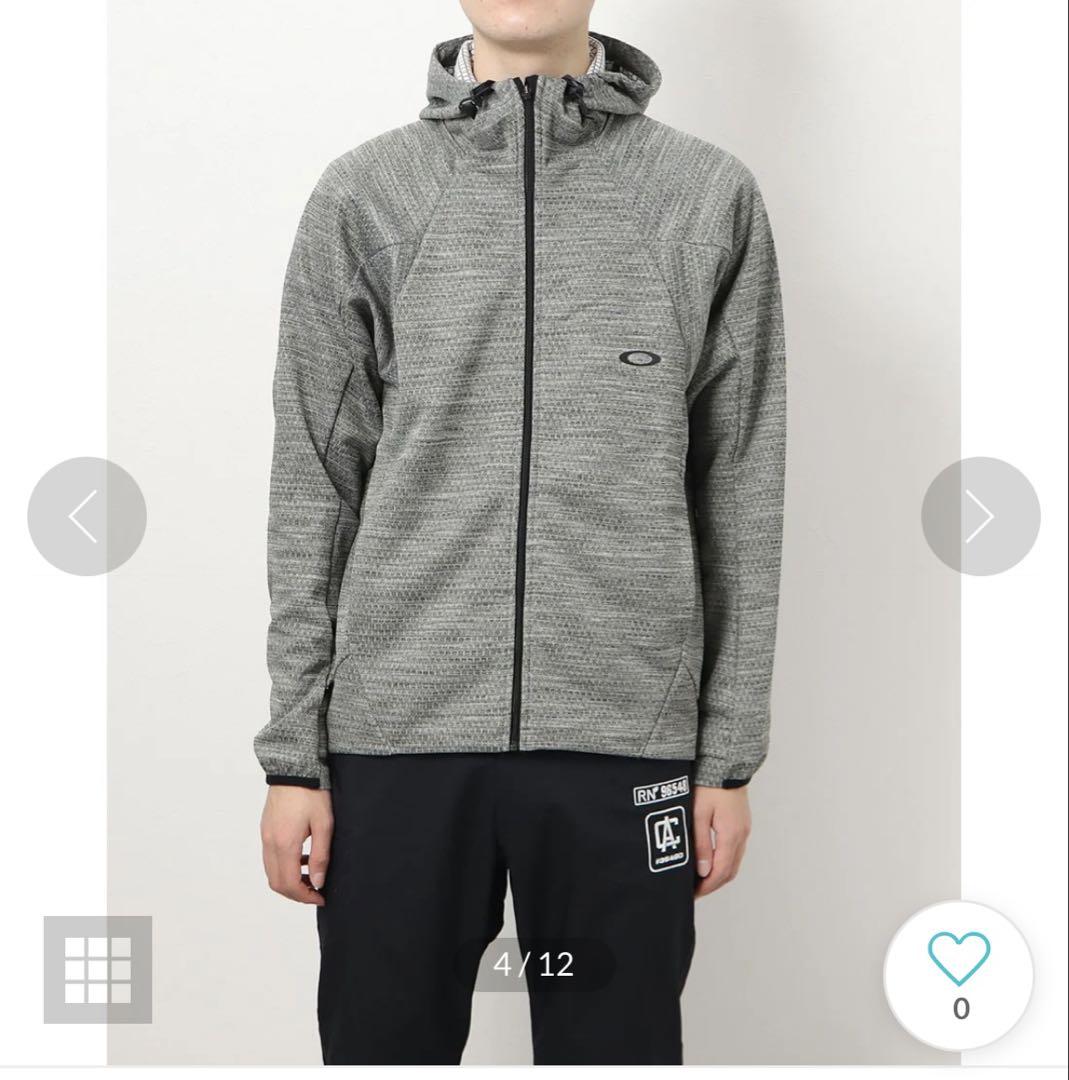Like this item with the heart
1069x1080 pixels.
click(958, 959)
